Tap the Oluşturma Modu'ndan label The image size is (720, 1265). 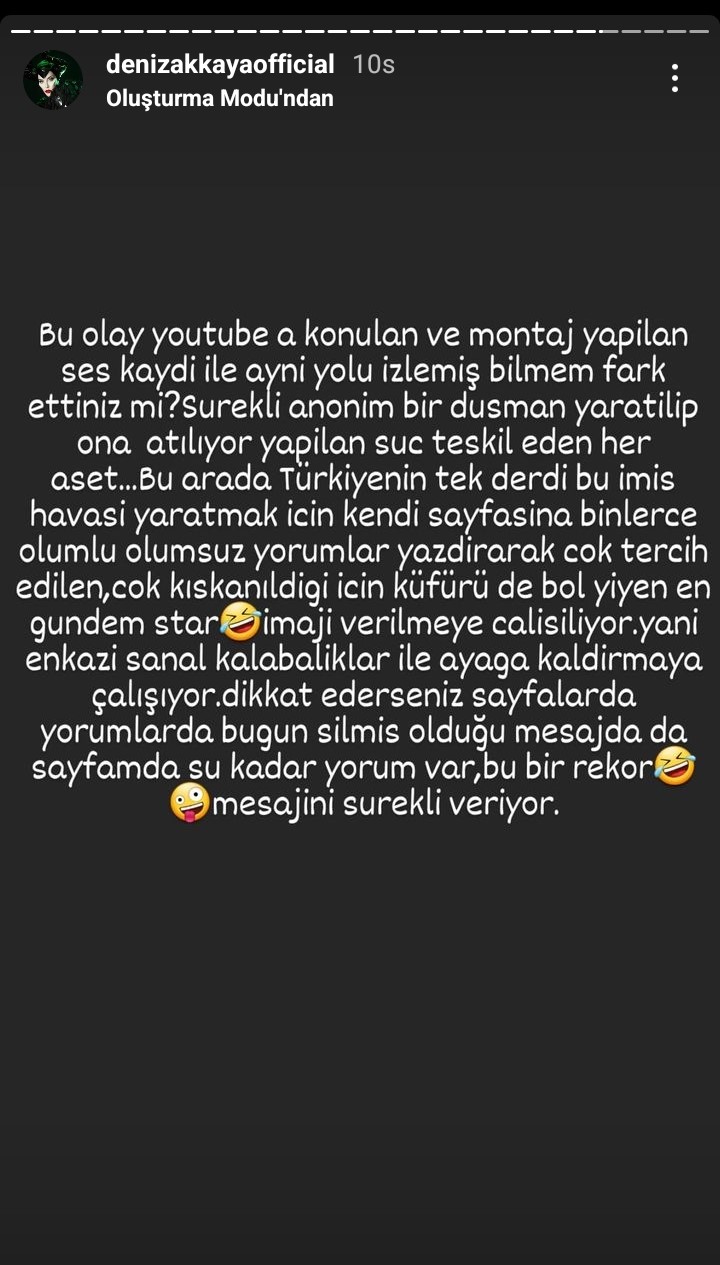click(219, 98)
